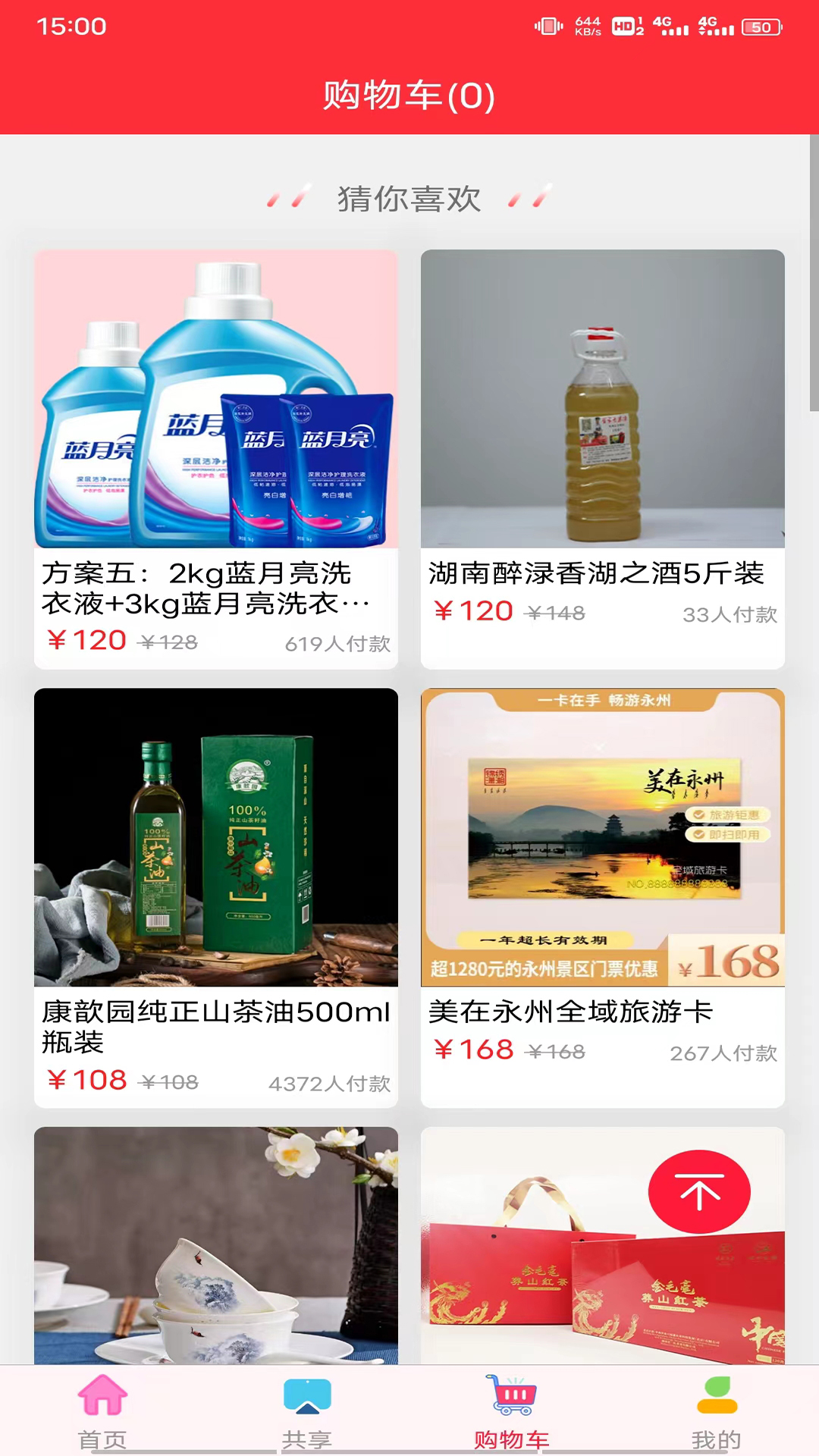The image size is (819, 1456).
Task: Go to the 共享 tab
Action: 307,1410
